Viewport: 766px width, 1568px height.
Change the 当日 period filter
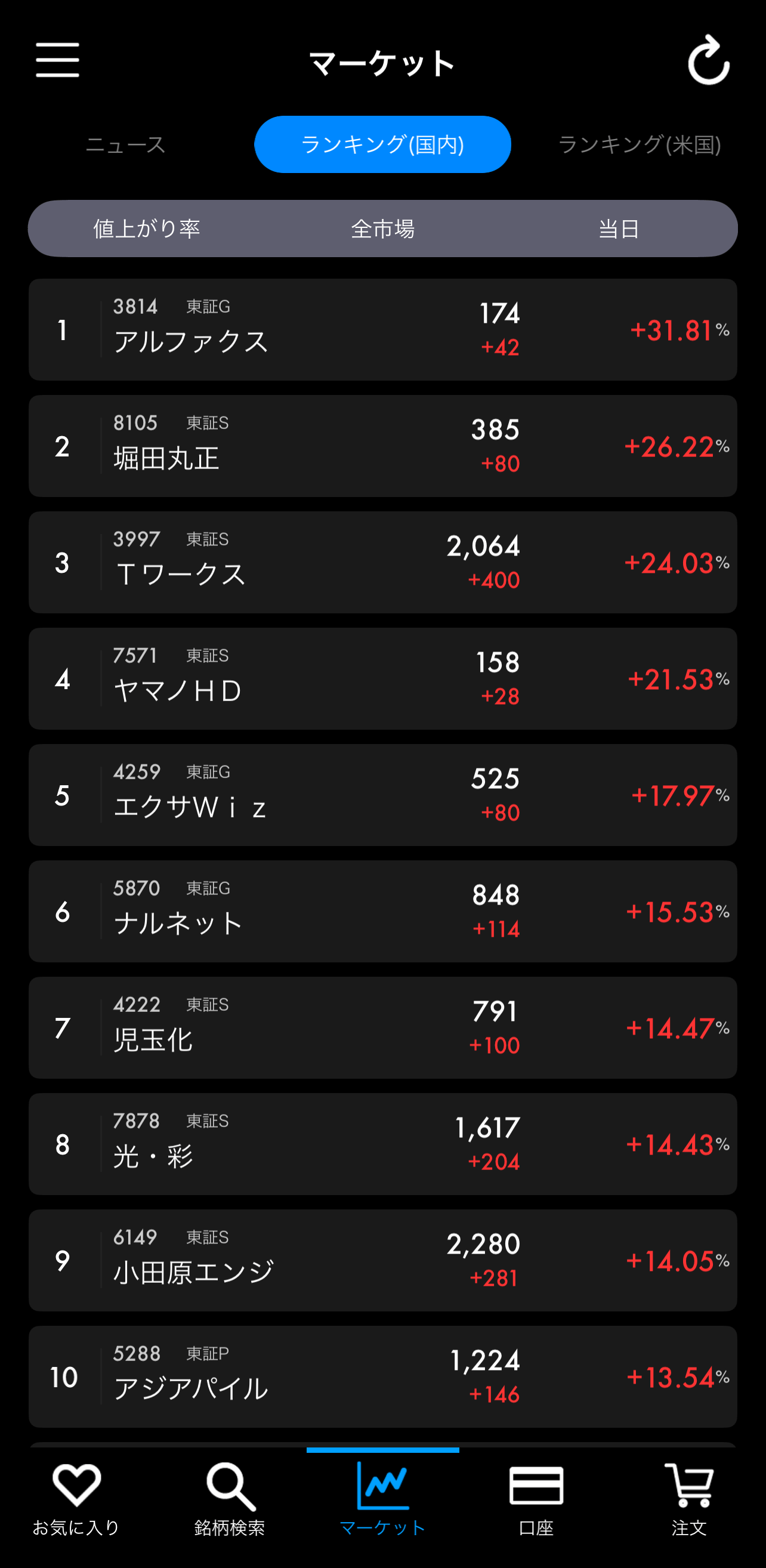[619, 229]
